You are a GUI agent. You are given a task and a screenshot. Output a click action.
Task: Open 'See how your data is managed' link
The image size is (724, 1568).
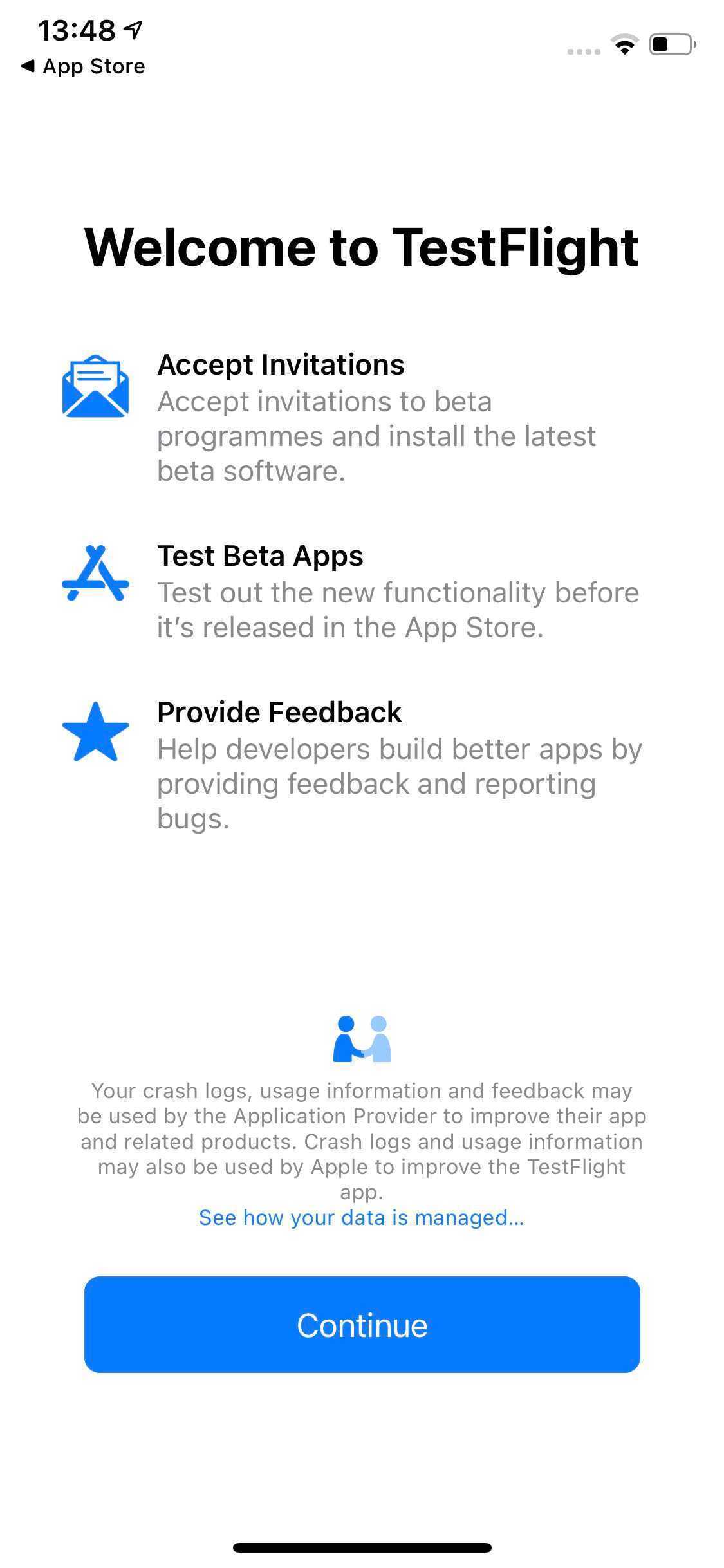[x=361, y=1217]
